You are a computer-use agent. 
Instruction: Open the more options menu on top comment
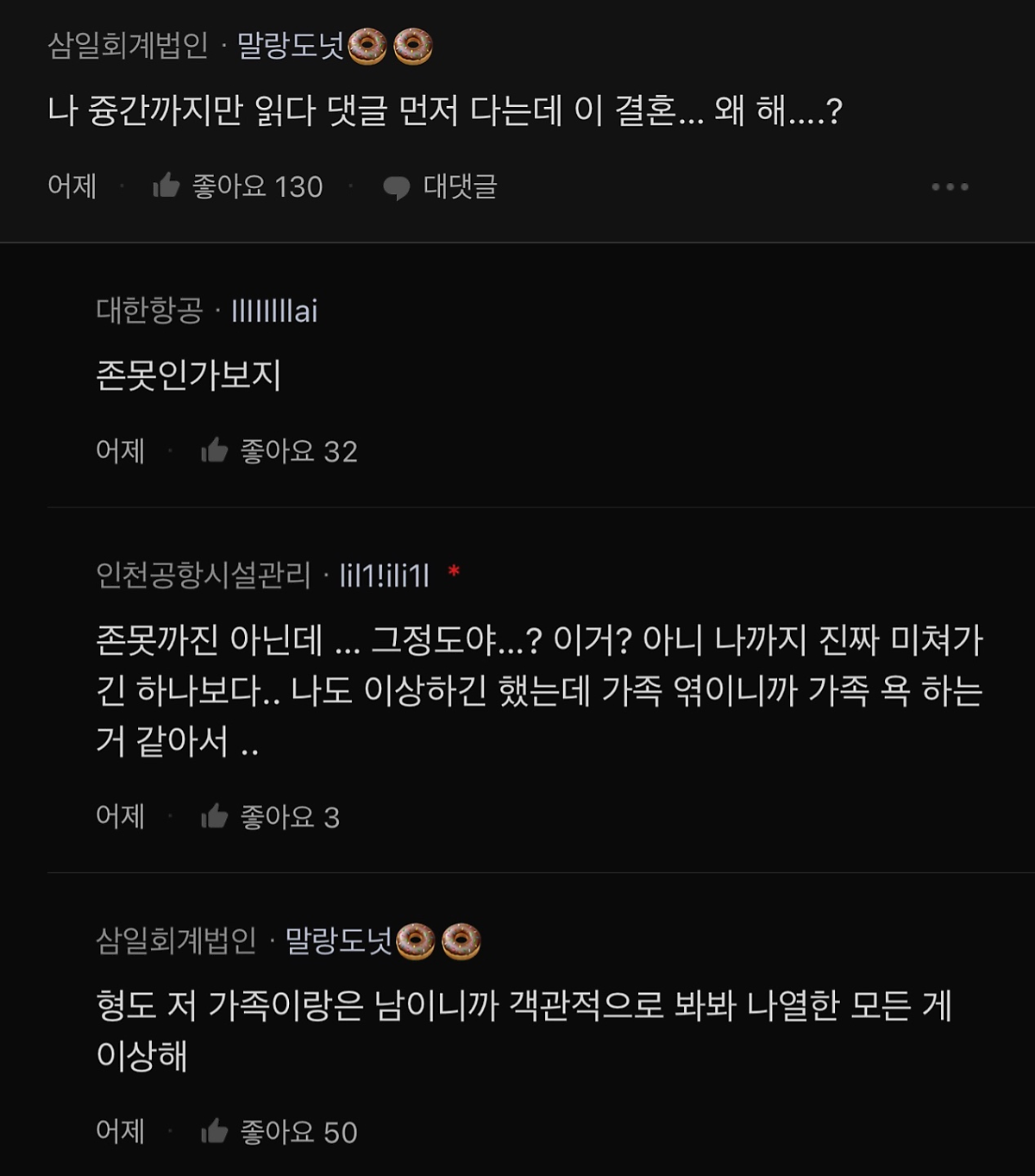(x=950, y=186)
